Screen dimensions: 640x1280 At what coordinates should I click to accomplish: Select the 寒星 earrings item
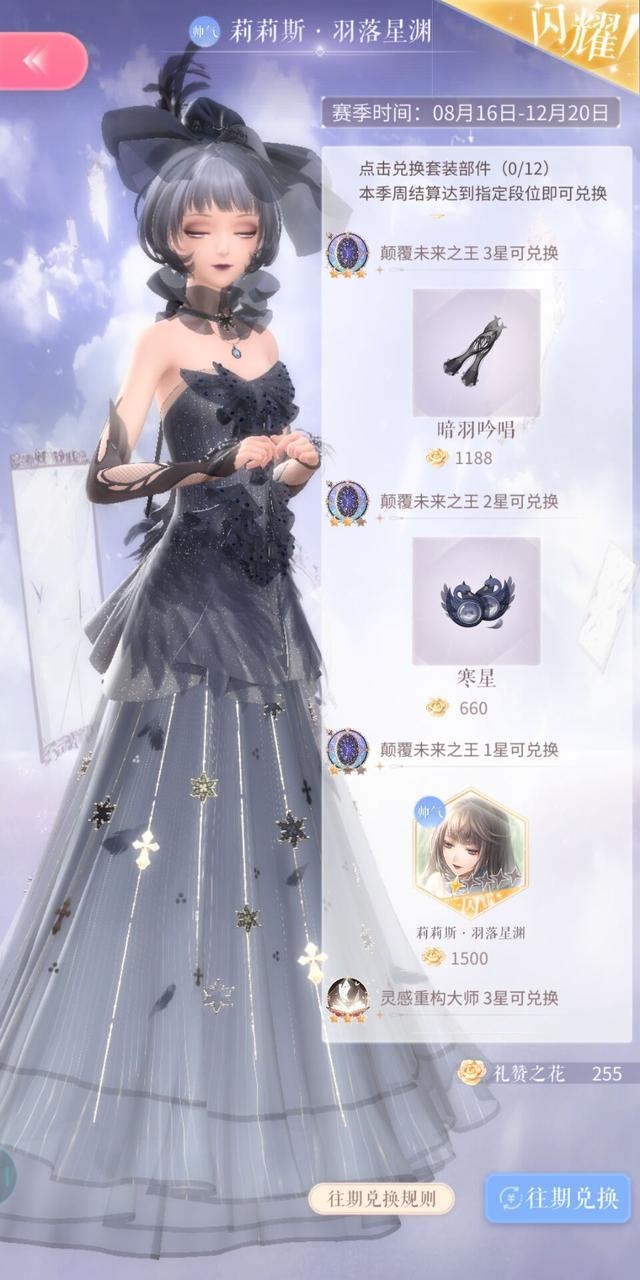476,601
